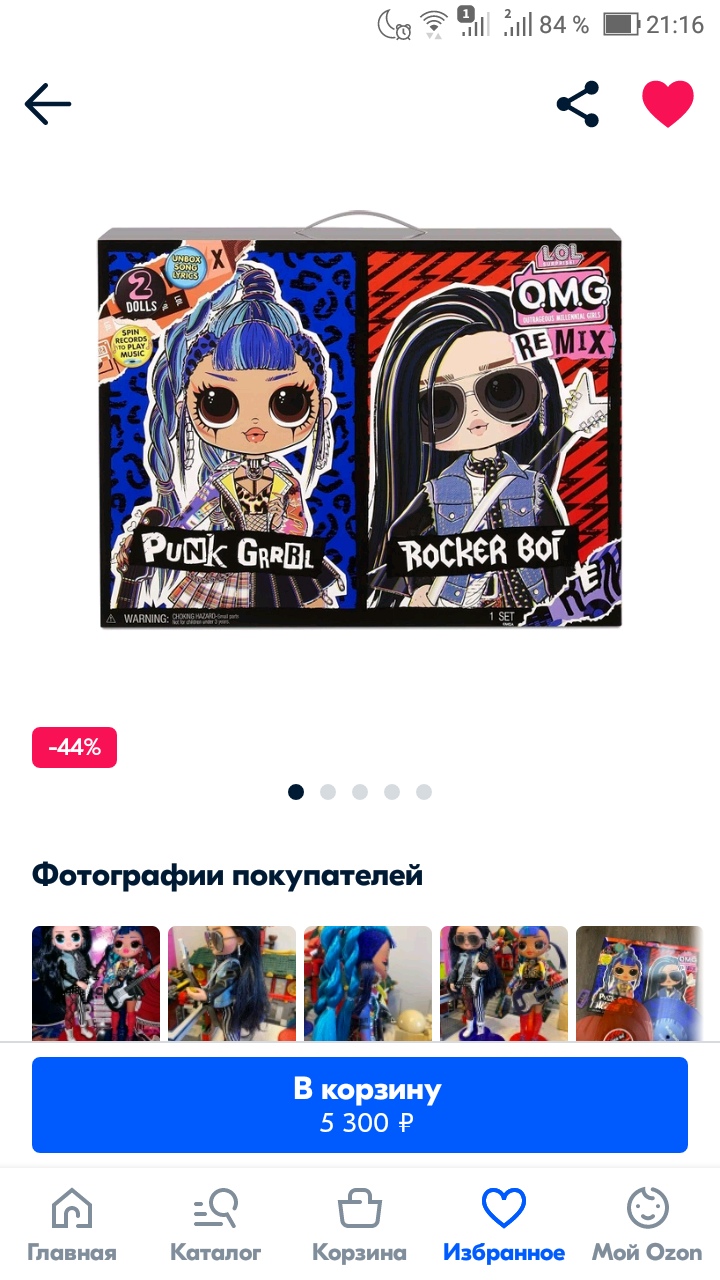Viewport: 720px width, 1280px height.
Task: Go back using the arrow icon
Action: click(x=48, y=104)
